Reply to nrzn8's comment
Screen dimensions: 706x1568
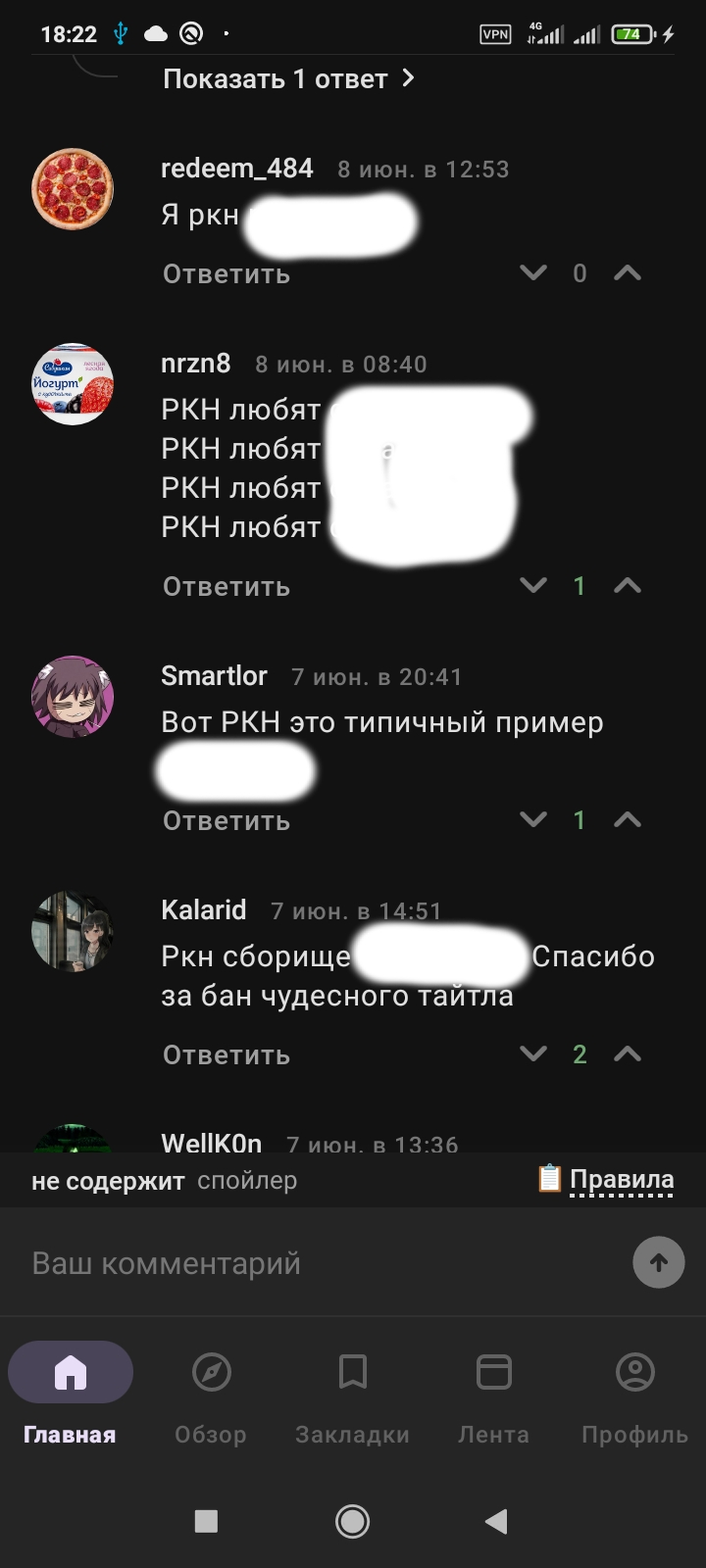click(227, 587)
